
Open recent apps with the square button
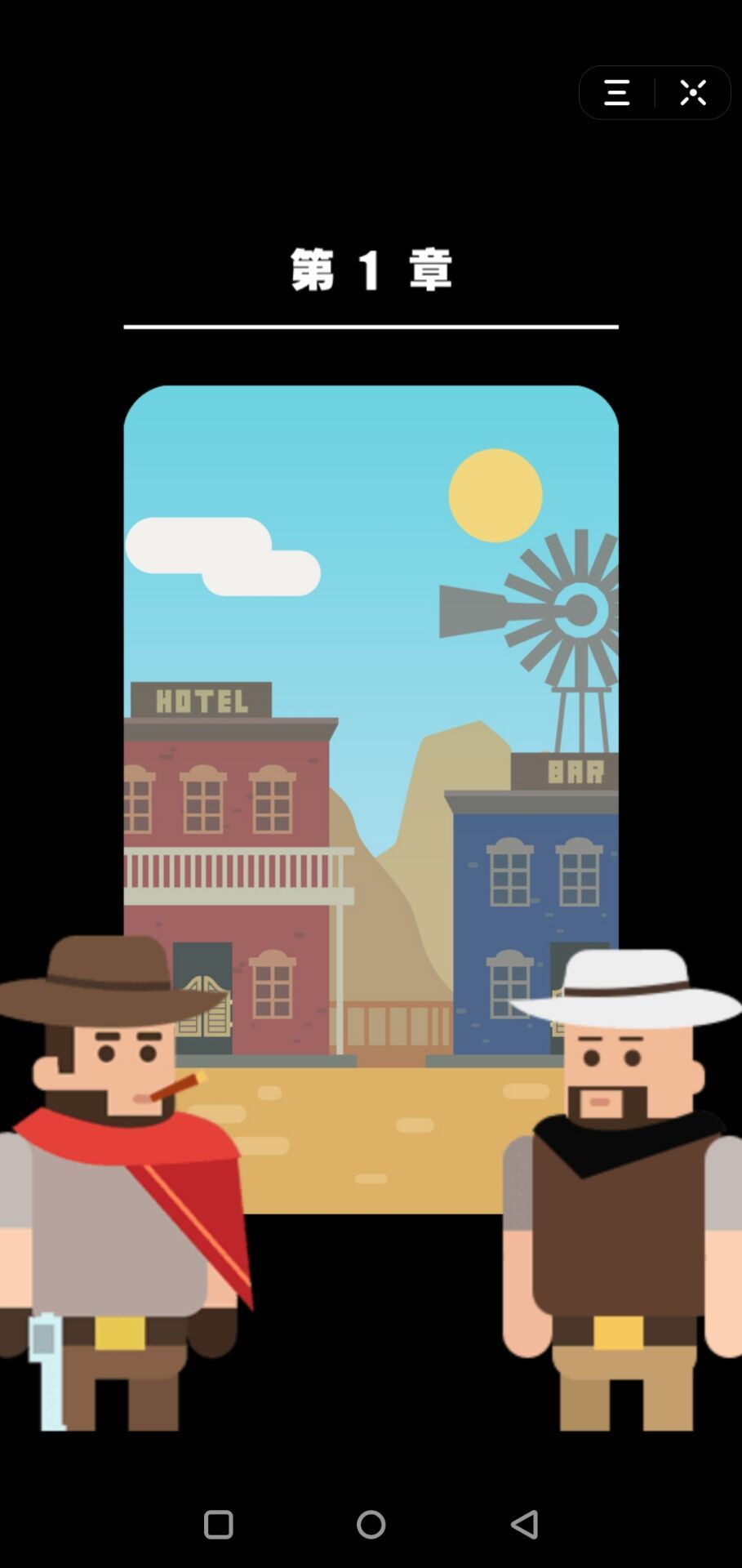click(x=218, y=1524)
